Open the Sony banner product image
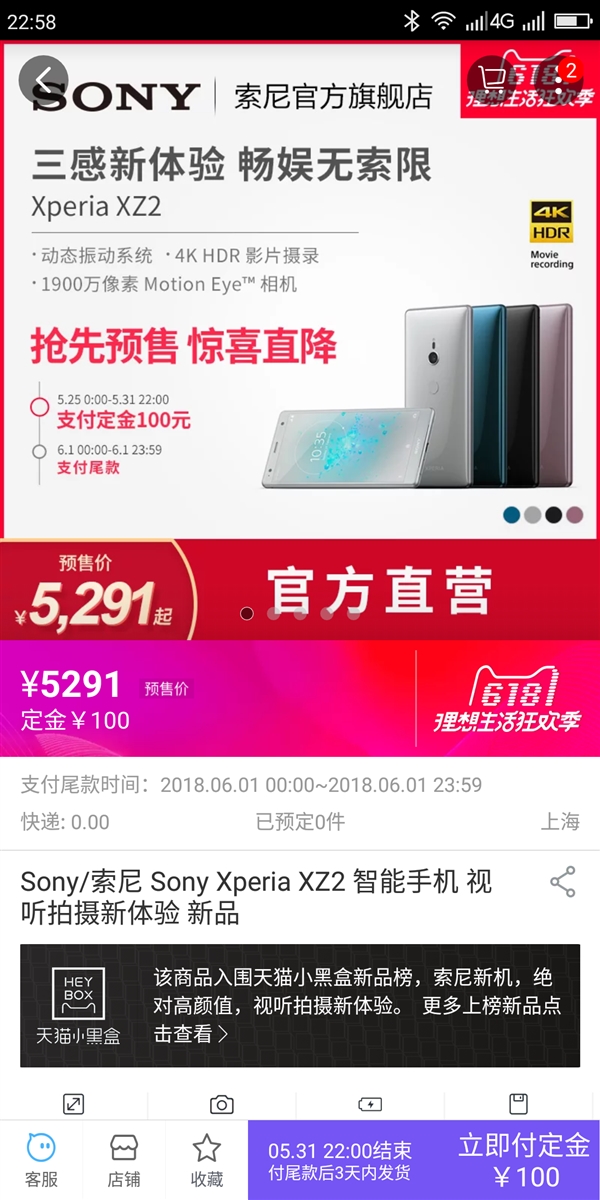Image resolution: width=600 pixels, height=1200 pixels. [x=300, y=330]
